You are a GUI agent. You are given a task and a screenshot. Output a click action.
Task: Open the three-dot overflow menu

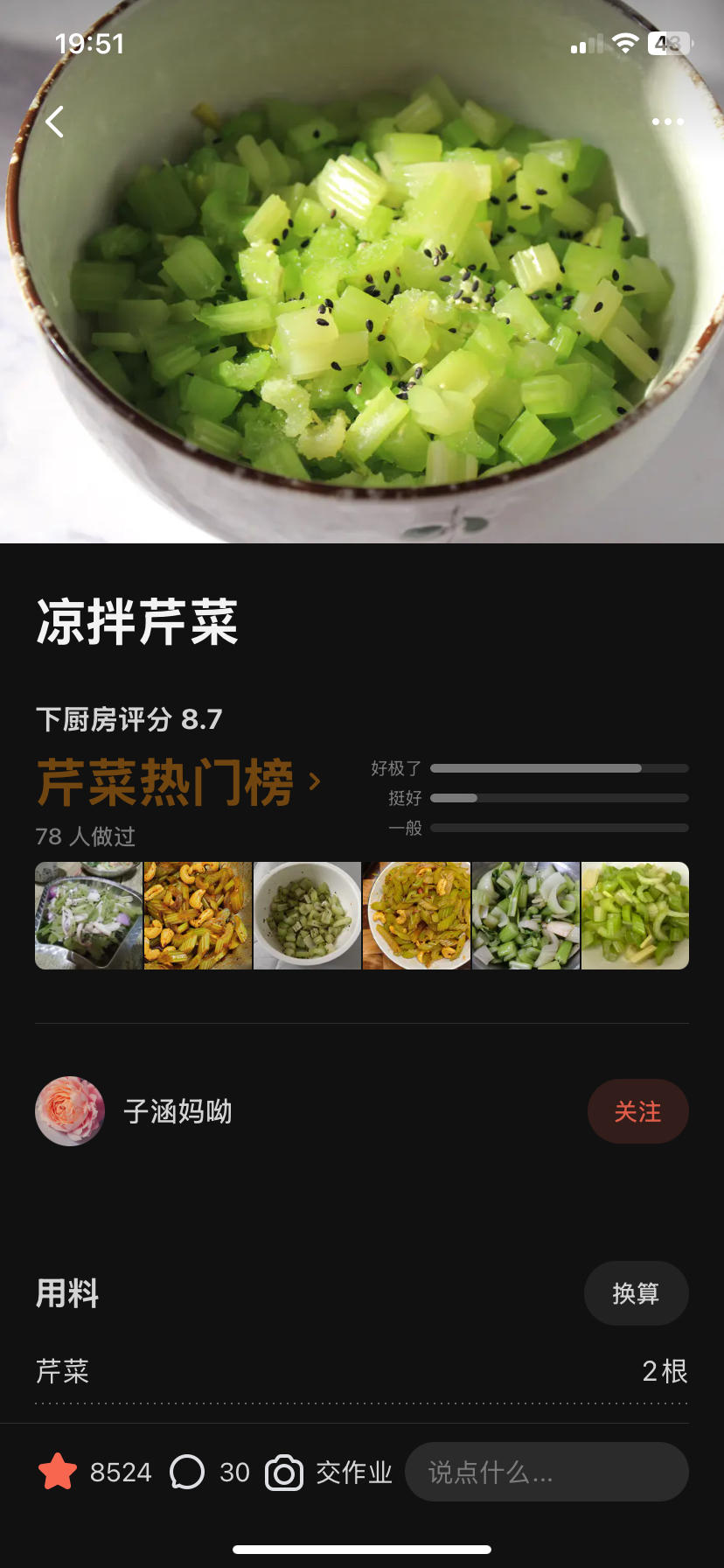click(x=668, y=122)
